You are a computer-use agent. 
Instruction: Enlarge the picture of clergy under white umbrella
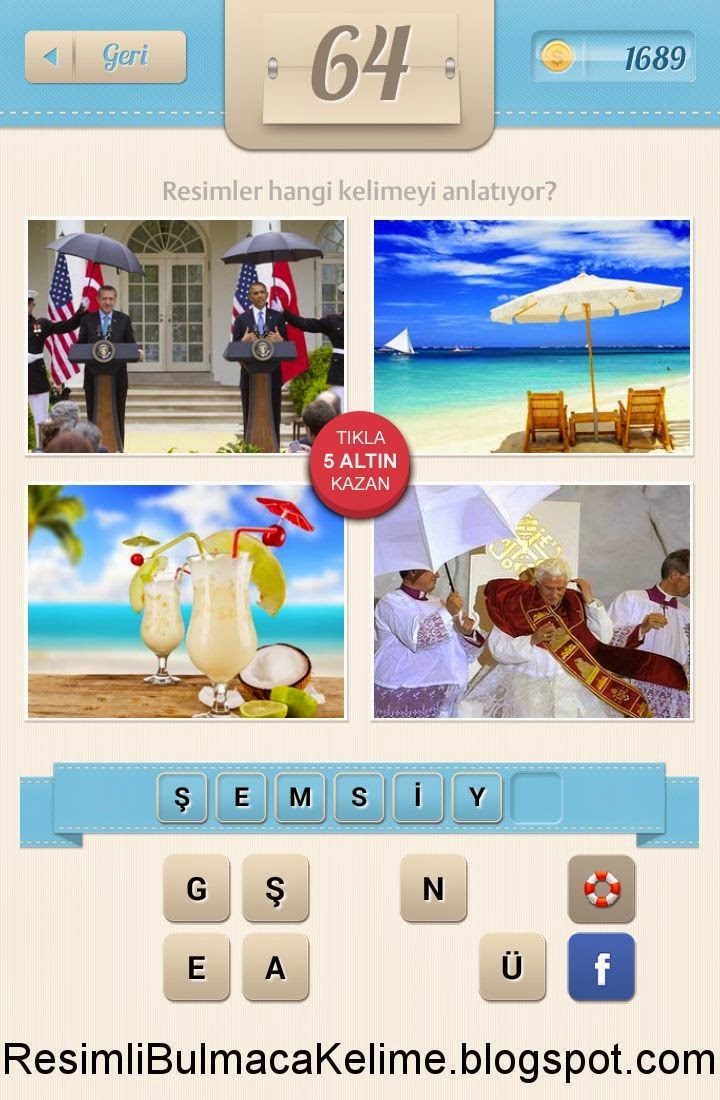[x=532, y=601]
